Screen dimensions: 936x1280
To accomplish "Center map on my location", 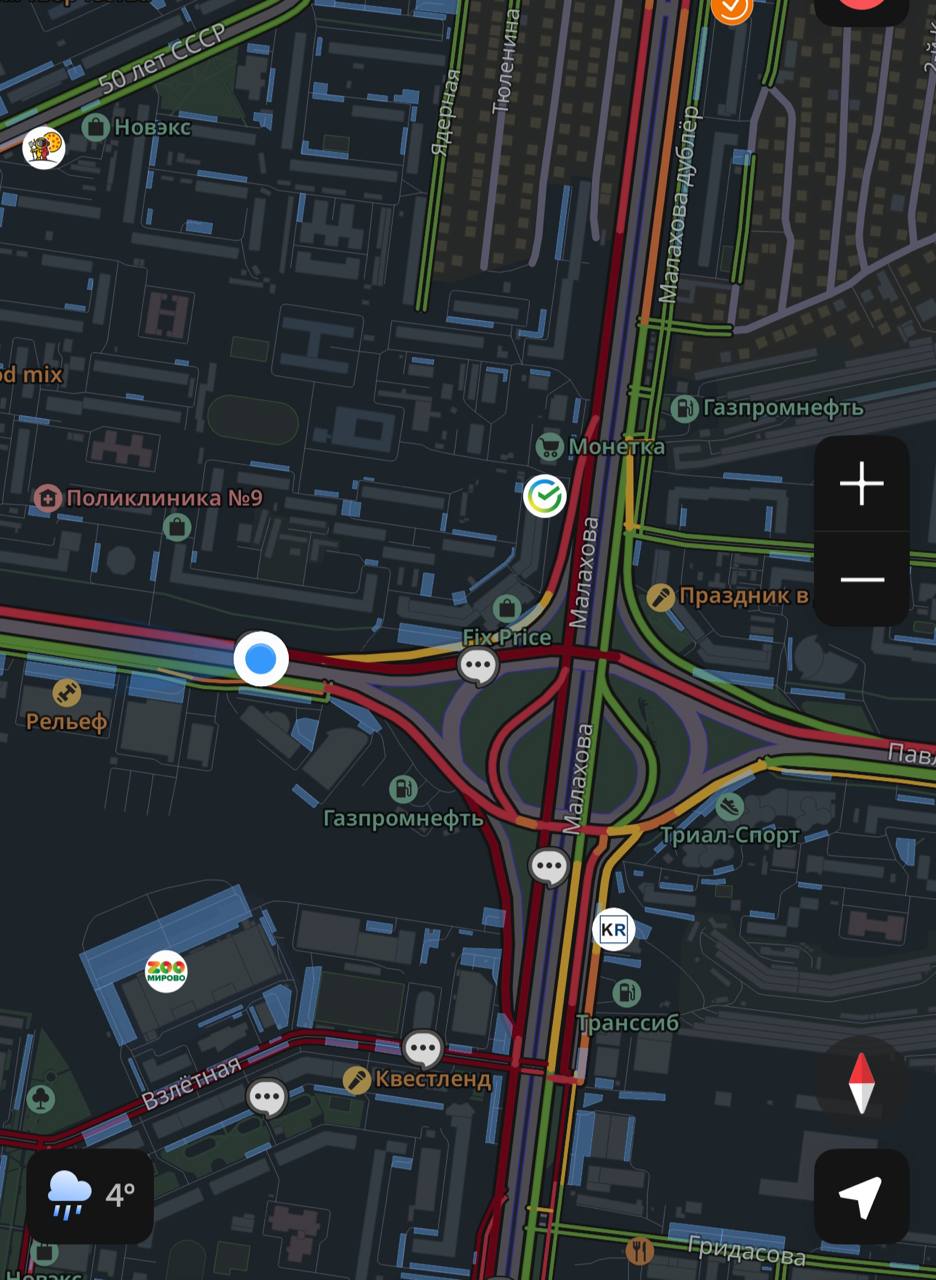I will click(x=861, y=1196).
